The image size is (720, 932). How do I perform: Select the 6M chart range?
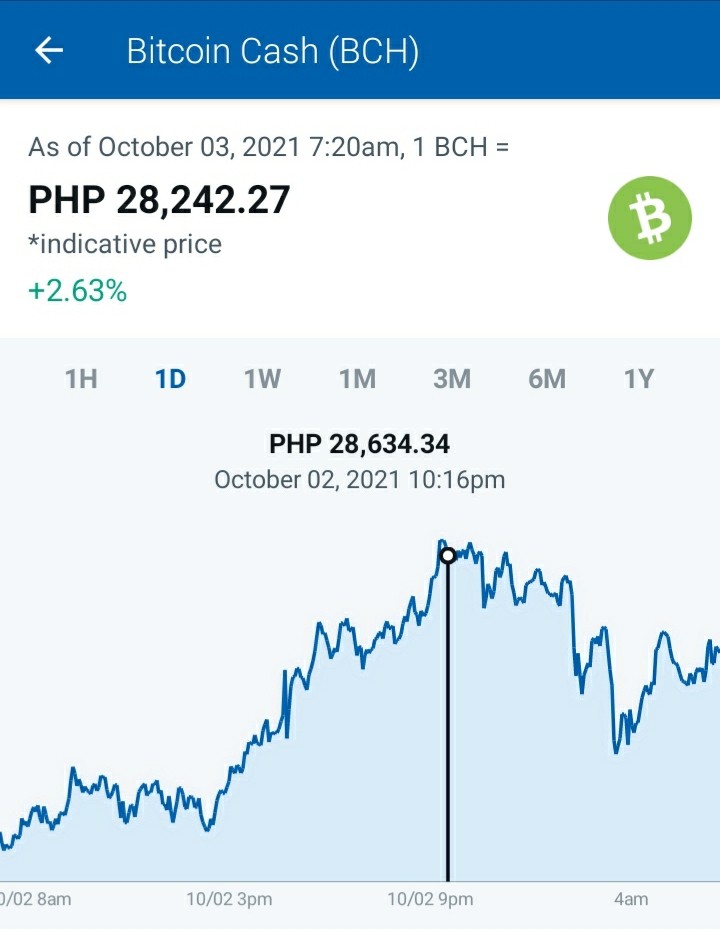(x=547, y=379)
